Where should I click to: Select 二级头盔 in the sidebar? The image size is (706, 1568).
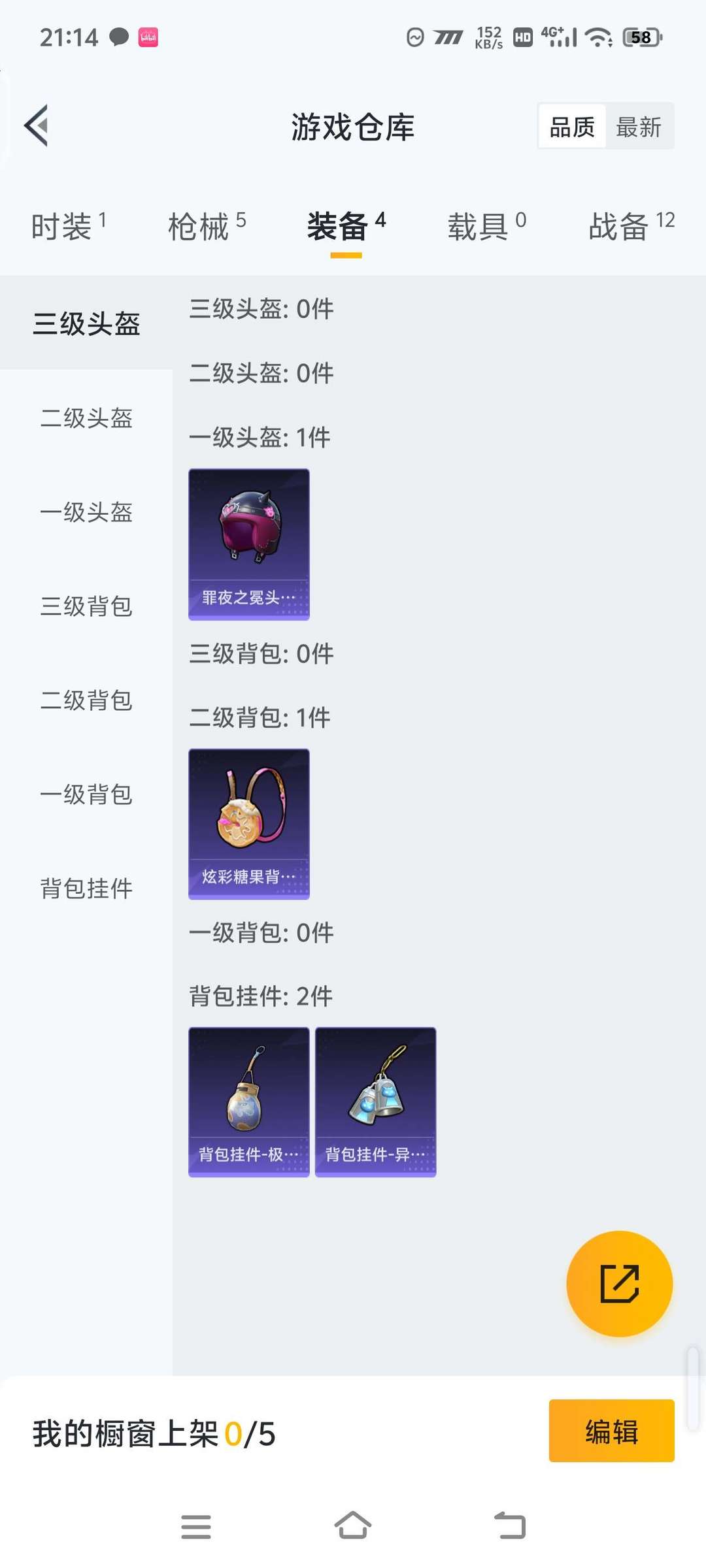pyautogui.click(x=86, y=418)
